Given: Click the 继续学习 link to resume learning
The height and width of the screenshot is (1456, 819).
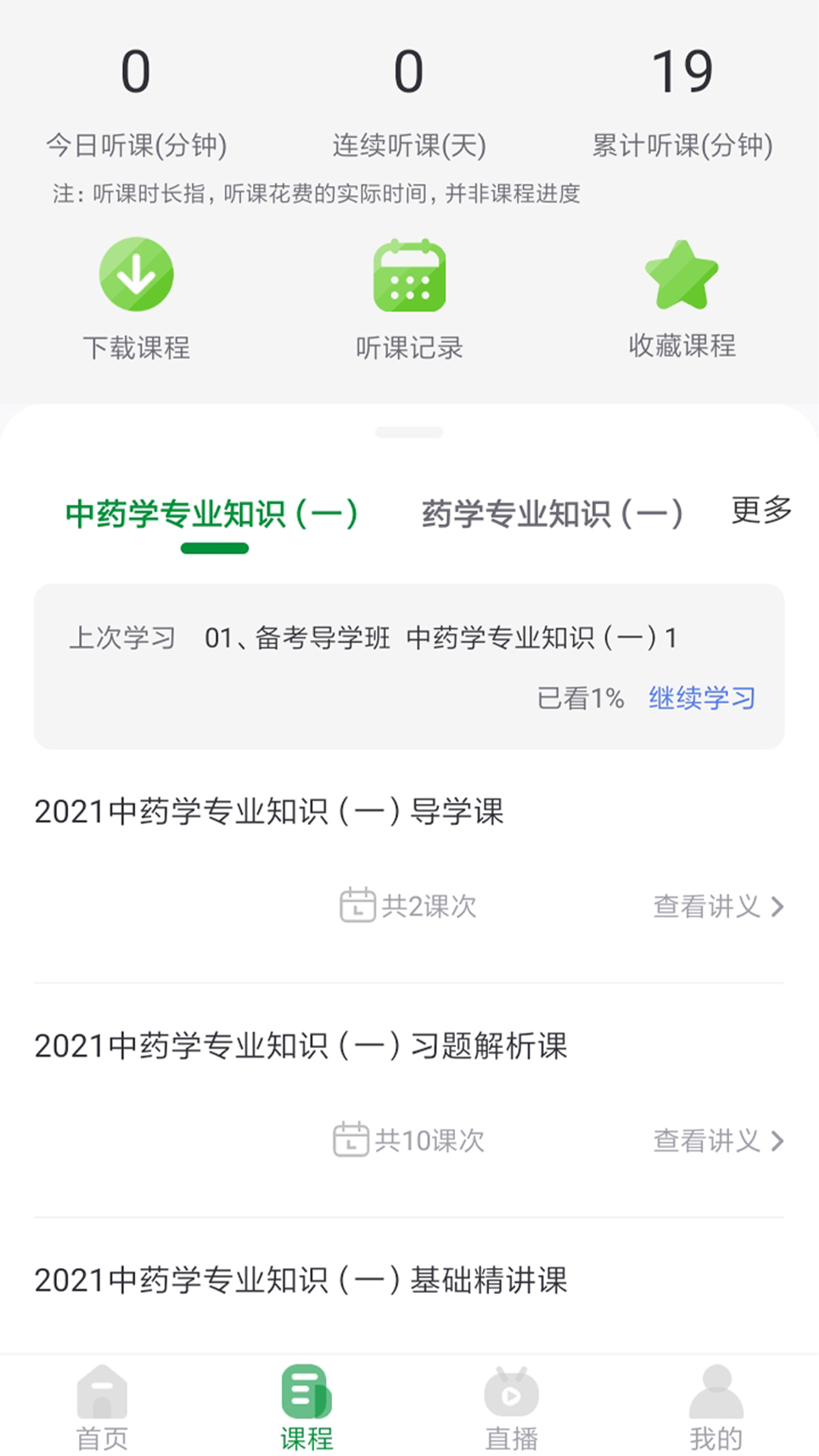Looking at the screenshot, I should [701, 697].
